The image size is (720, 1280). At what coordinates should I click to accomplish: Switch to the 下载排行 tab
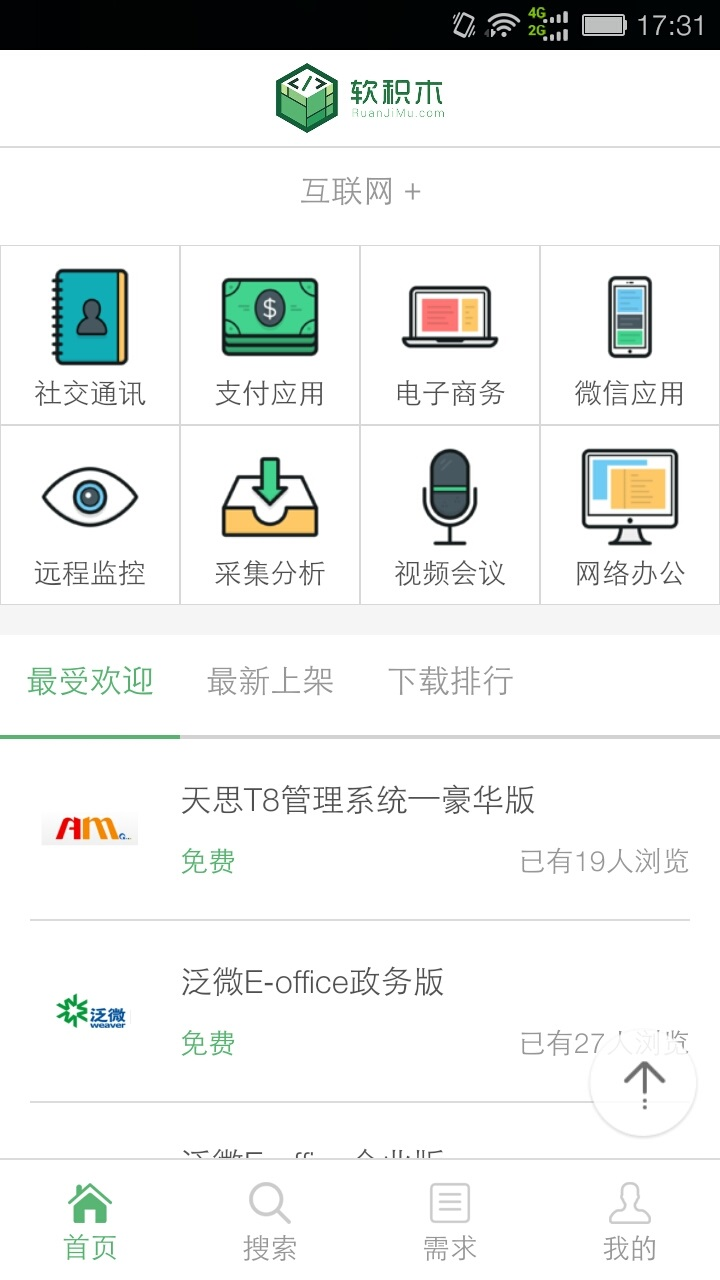450,682
